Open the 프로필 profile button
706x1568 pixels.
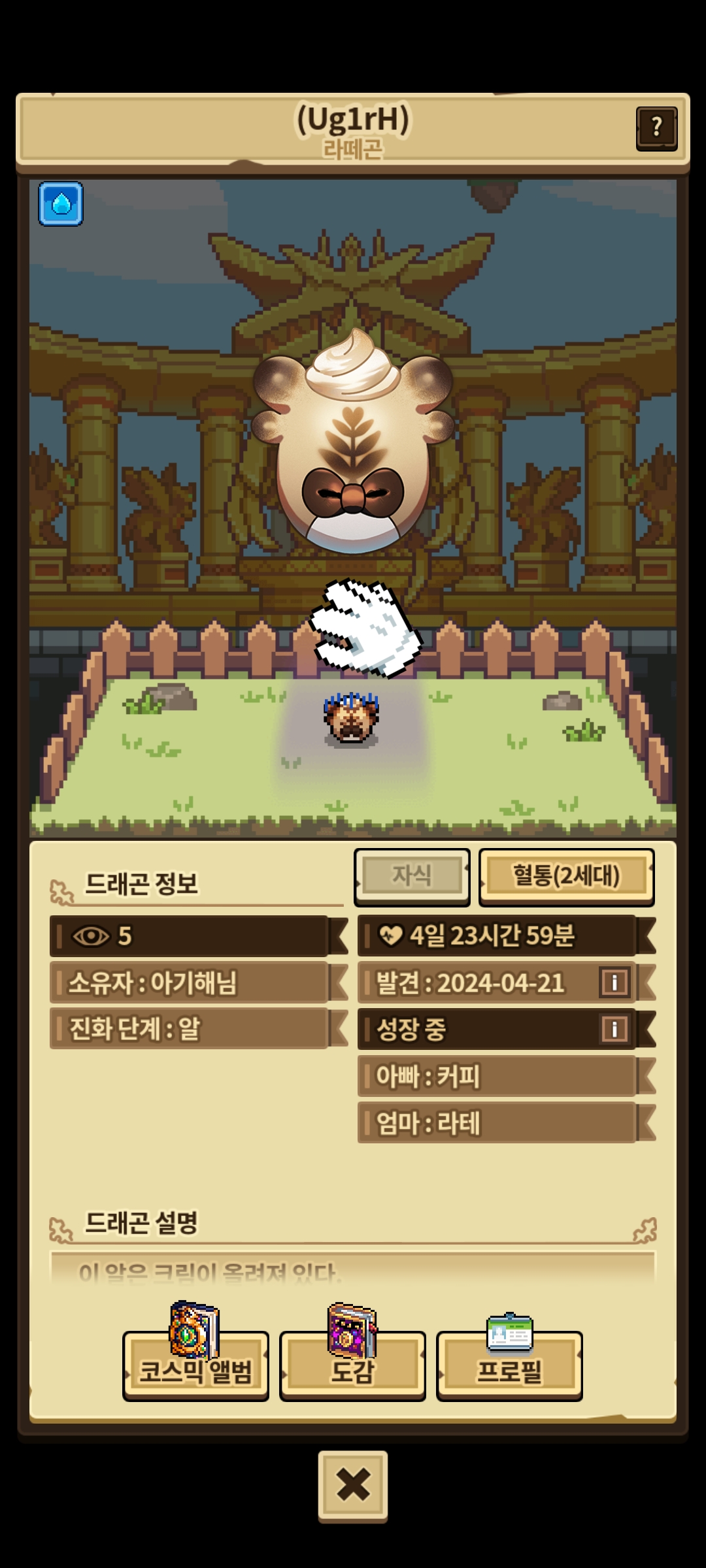[x=509, y=1367]
